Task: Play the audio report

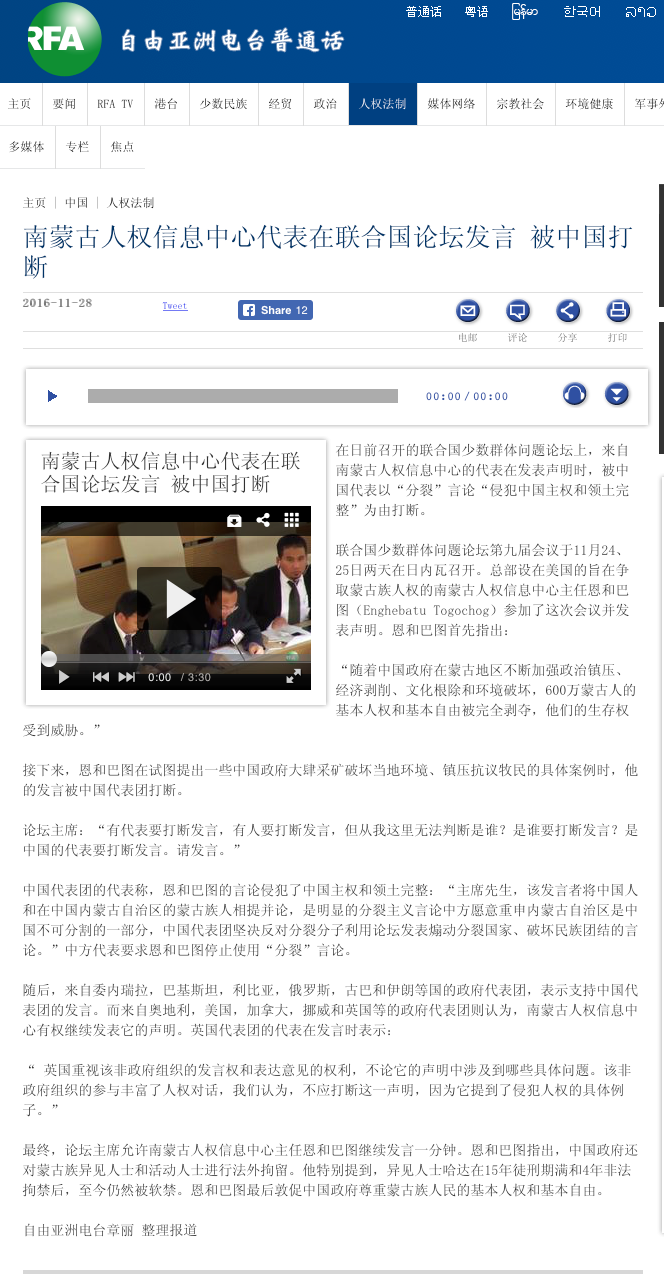Action: (x=52, y=396)
